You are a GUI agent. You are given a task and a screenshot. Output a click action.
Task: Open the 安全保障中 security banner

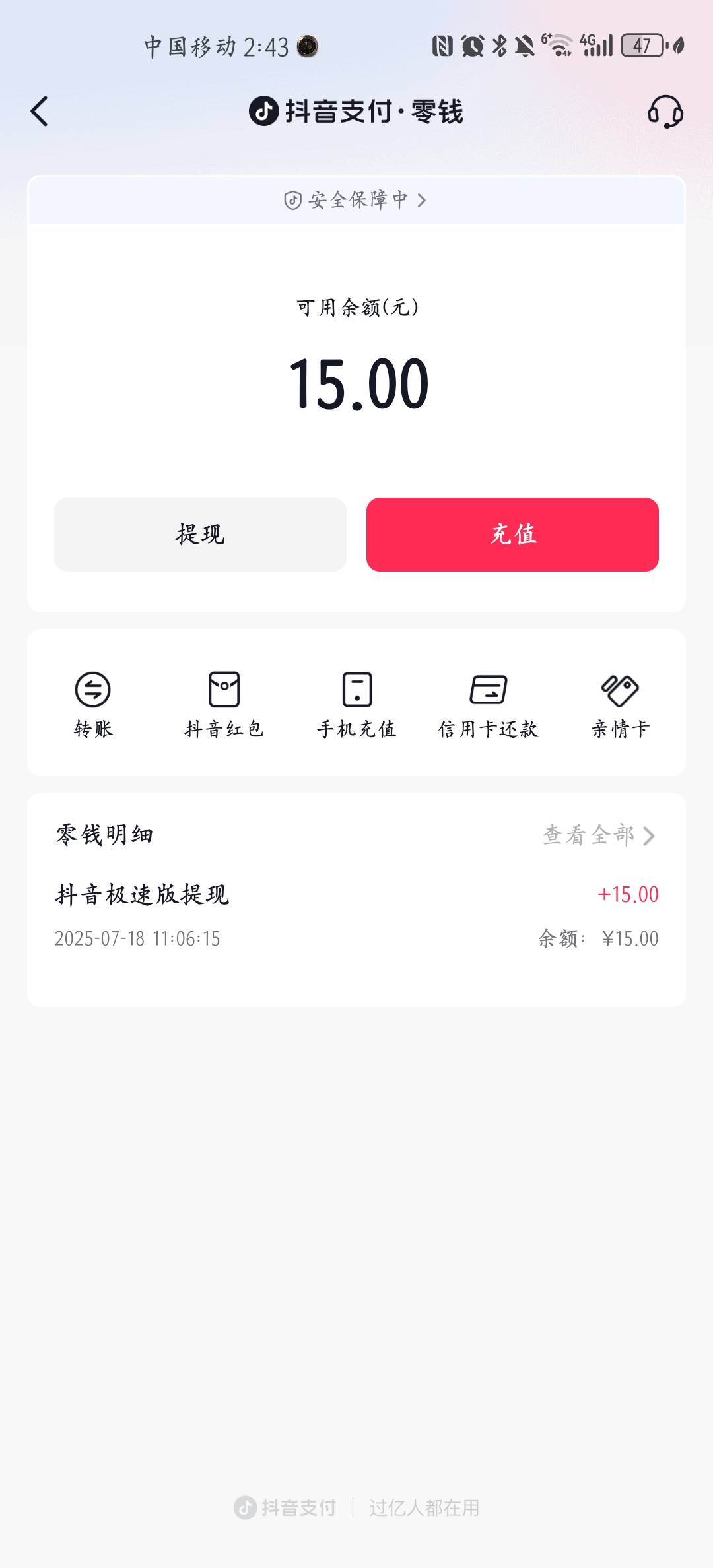coord(356,200)
